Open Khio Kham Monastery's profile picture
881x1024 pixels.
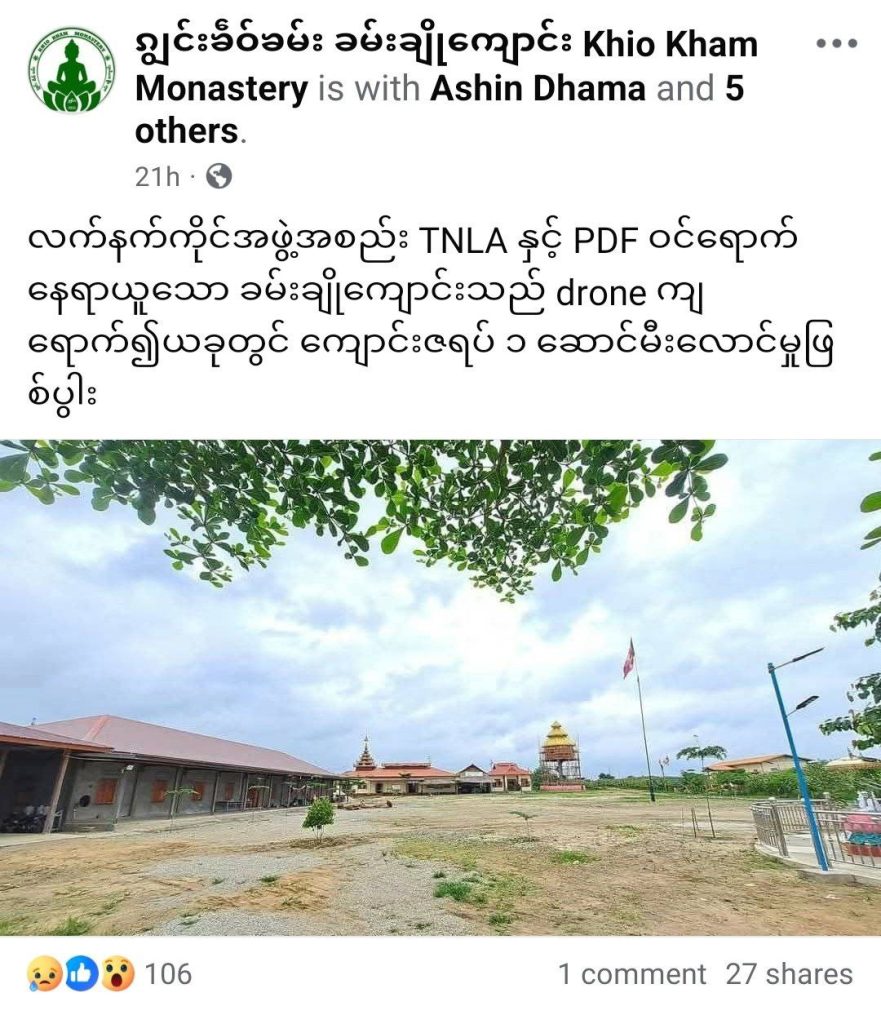tap(71, 70)
